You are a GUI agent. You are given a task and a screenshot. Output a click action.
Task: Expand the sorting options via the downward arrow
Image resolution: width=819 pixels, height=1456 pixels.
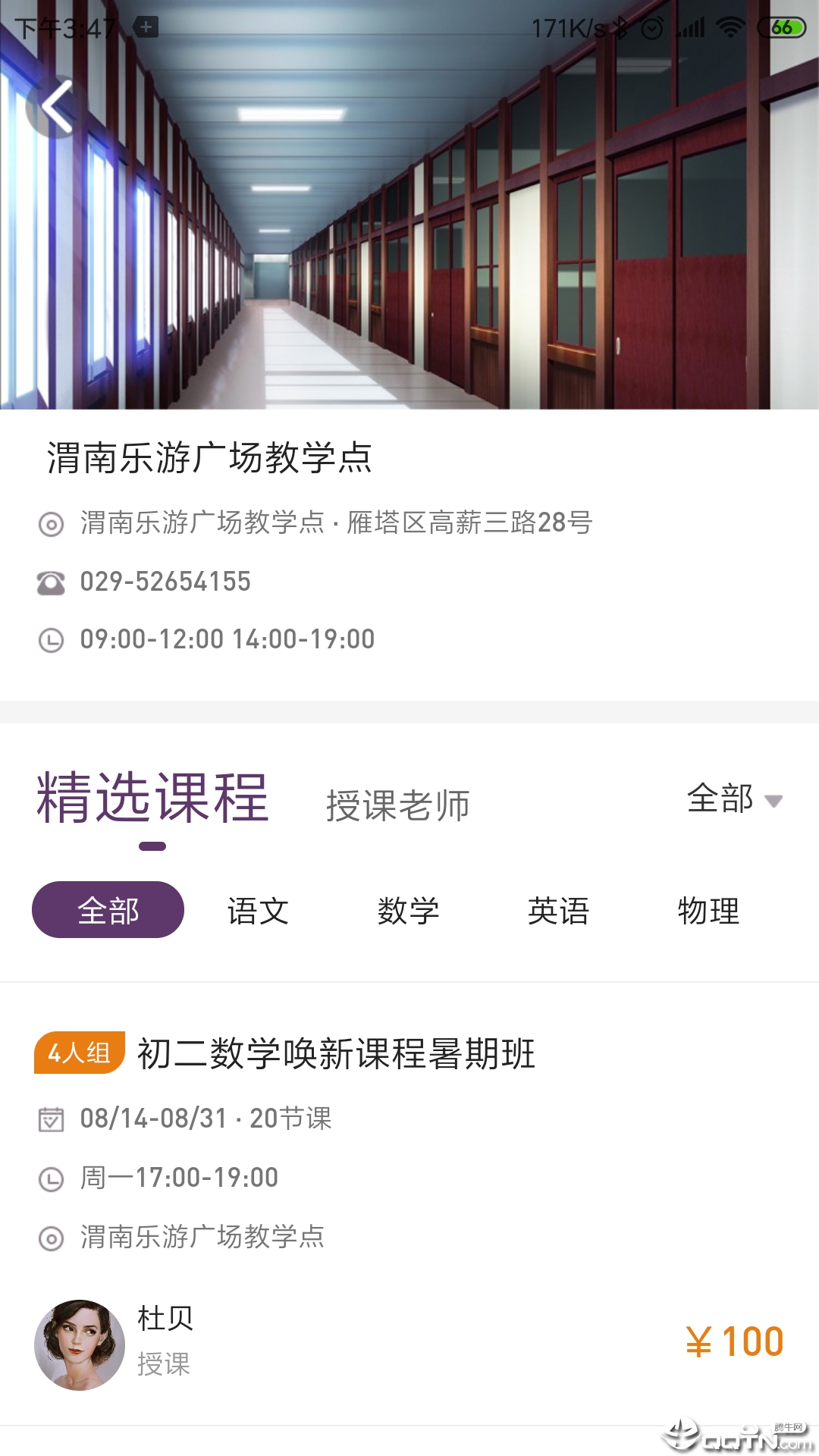[x=774, y=802]
